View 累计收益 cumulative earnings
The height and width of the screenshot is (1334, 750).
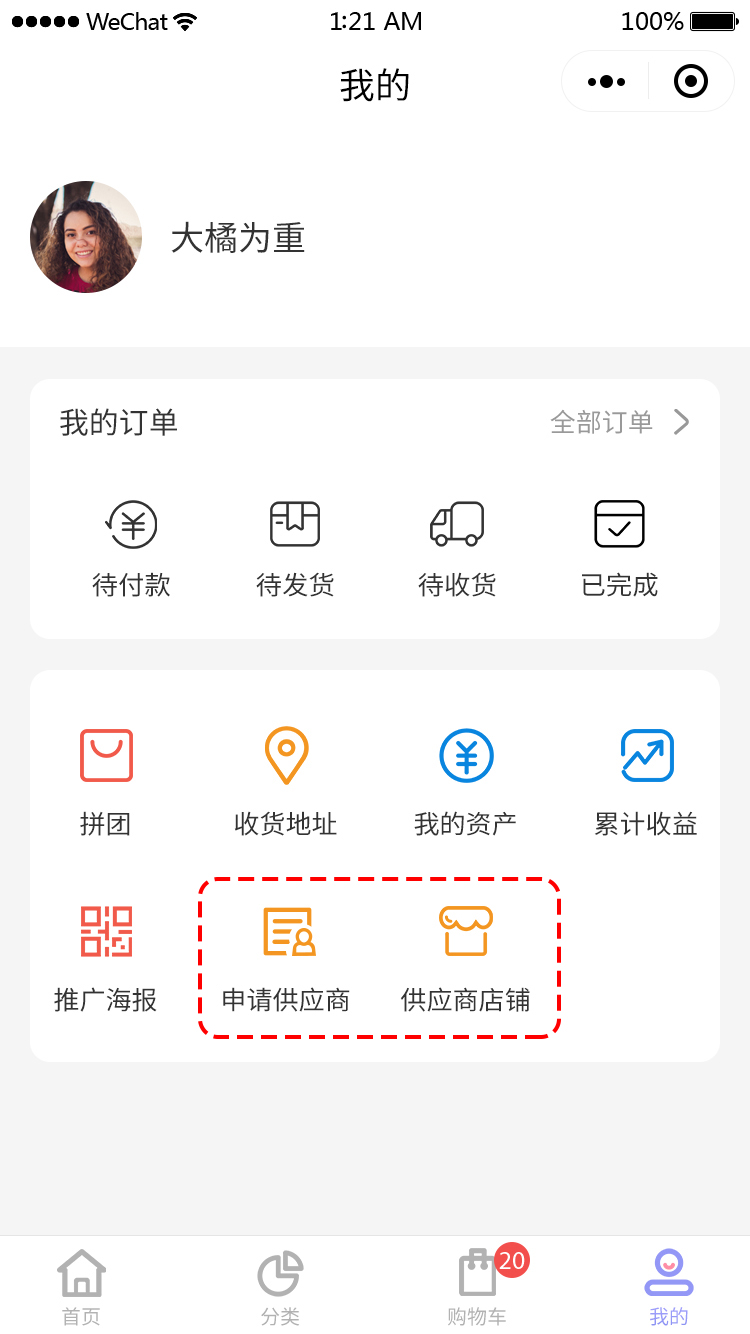[x=646, y=780]
